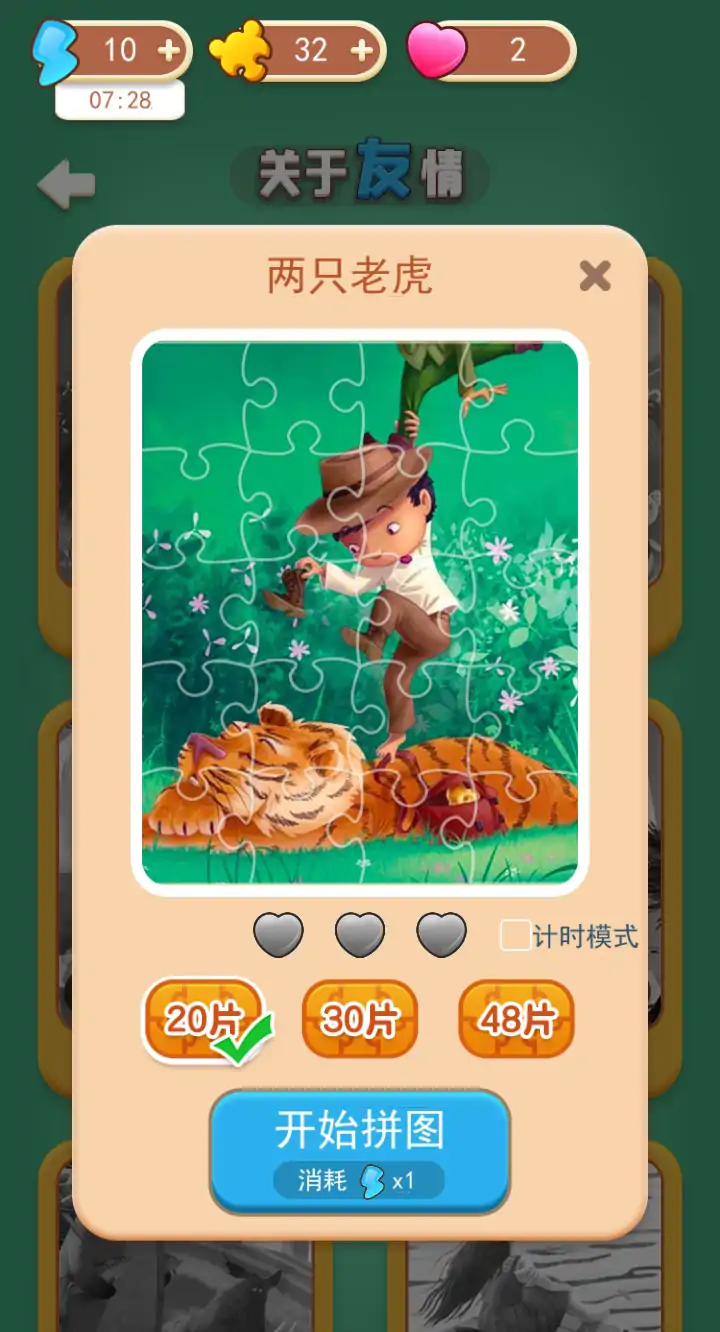Enable the 计时模式 checkbox
The image size is (720, 1332).
click(515, 936)
